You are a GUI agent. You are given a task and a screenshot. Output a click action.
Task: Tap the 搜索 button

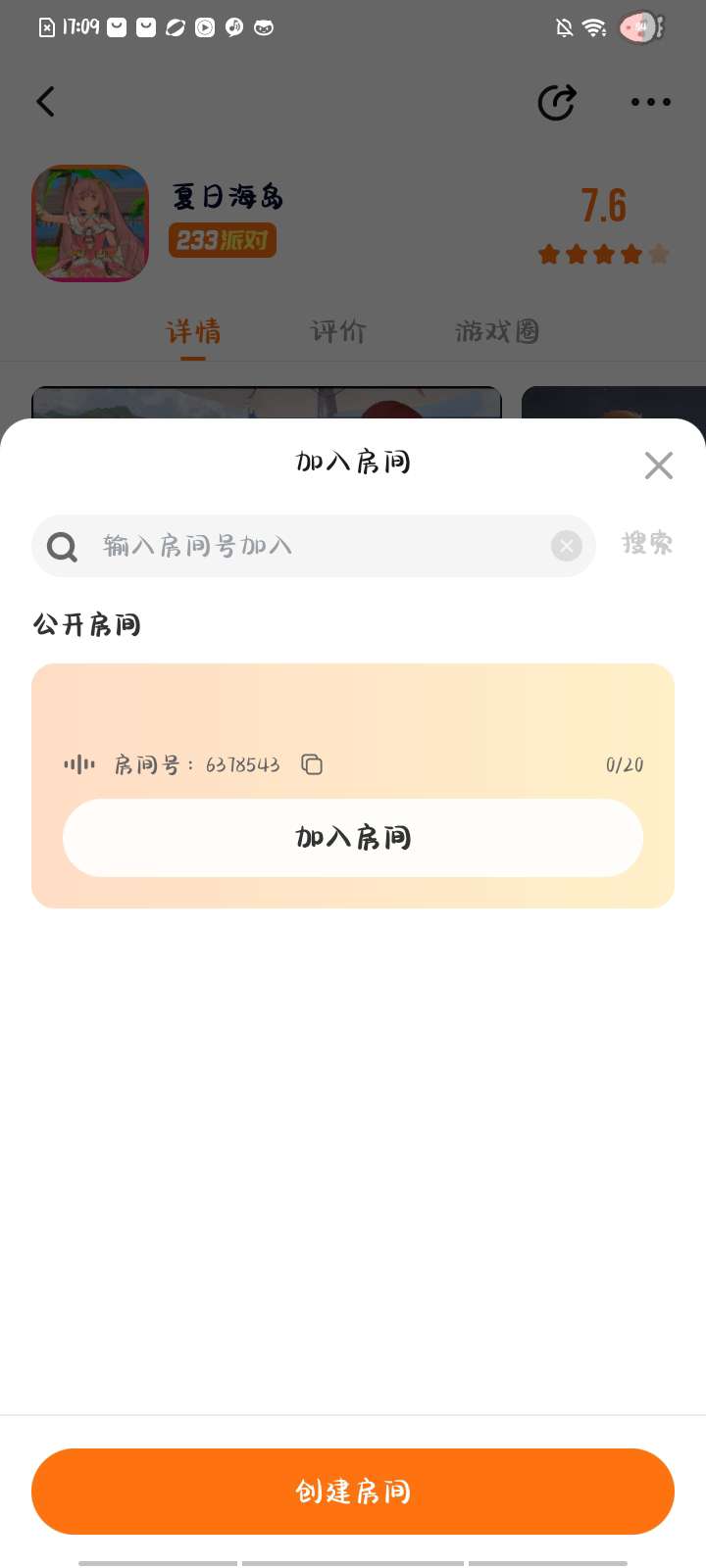pos(647,543)
